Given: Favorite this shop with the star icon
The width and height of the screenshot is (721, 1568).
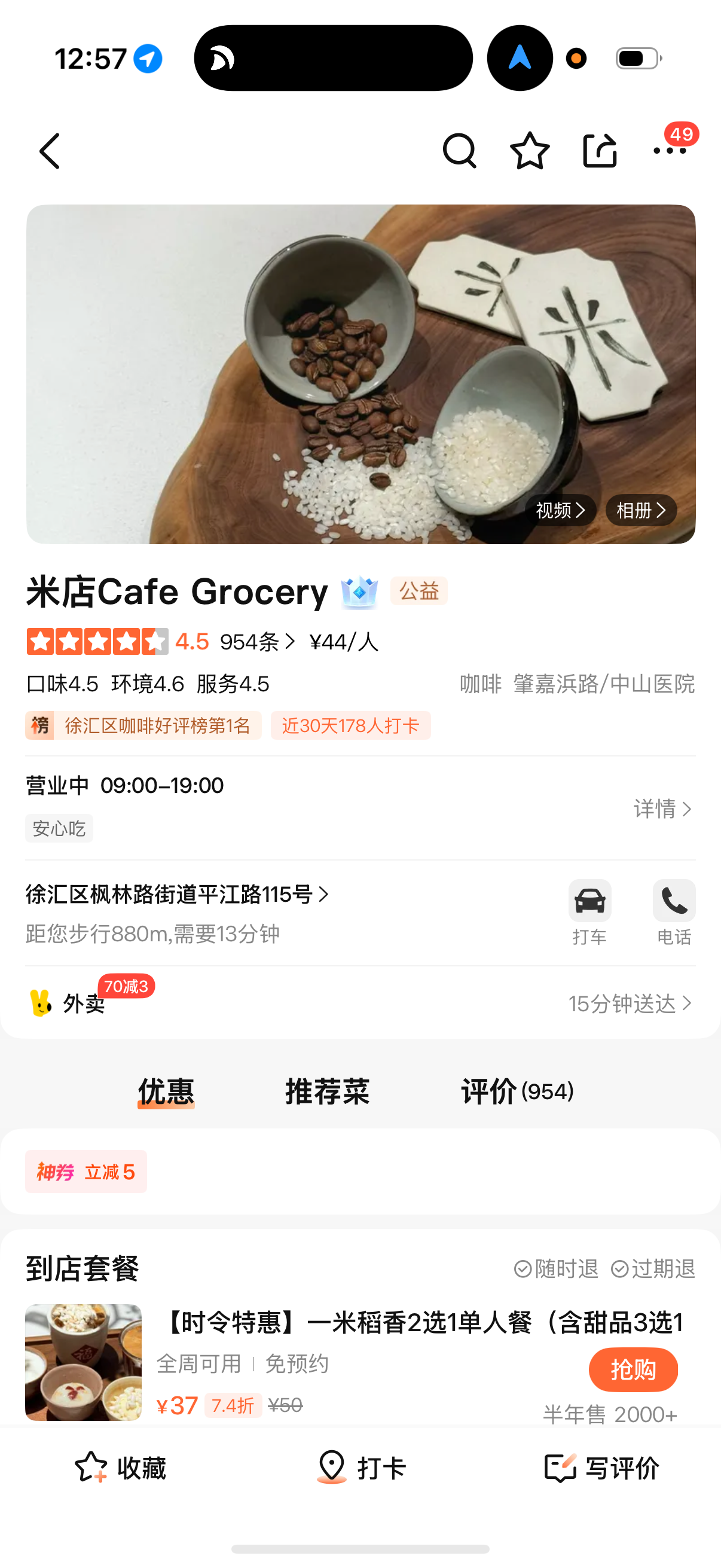Looking at the screenshot, I should point(529,150).
